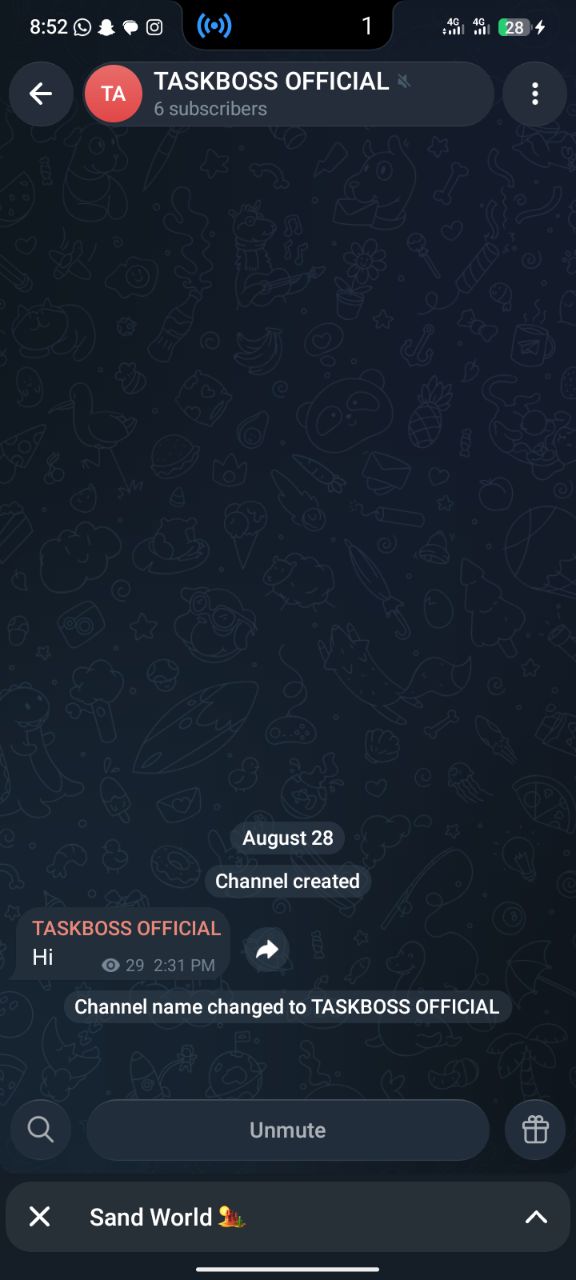
Task: Forward the "Hi" message
Action: (266, 950)
